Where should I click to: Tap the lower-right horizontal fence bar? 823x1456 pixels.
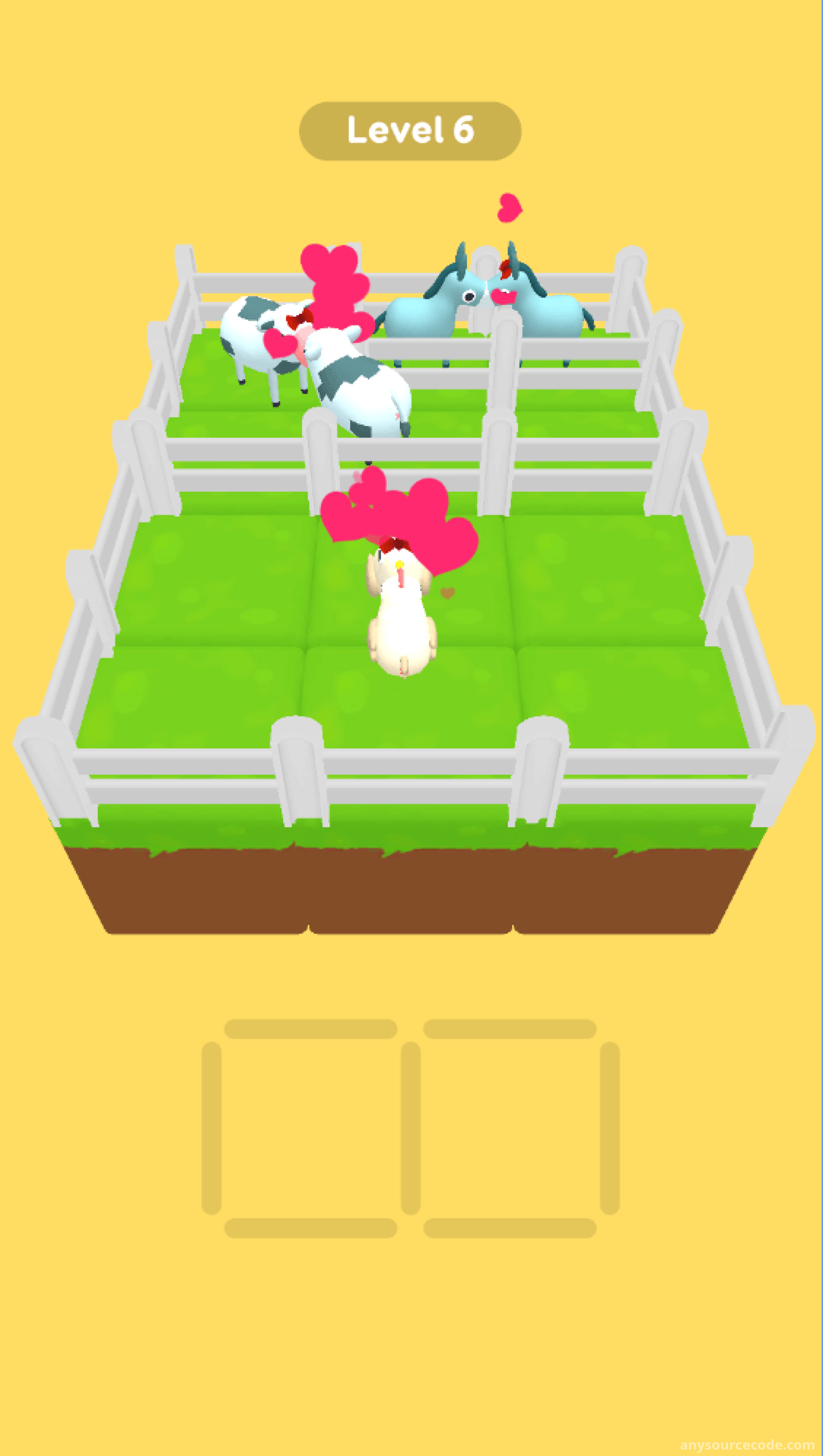click(510, 1228)
